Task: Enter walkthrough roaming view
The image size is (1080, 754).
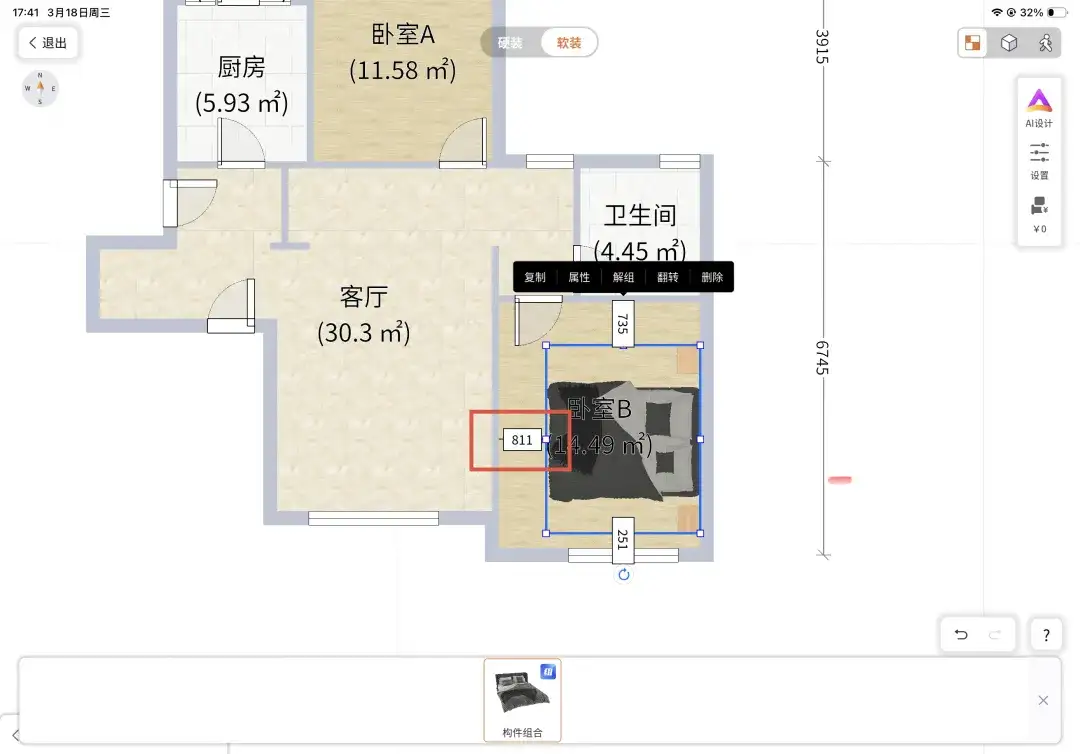Action: [x=1045, y=43]
